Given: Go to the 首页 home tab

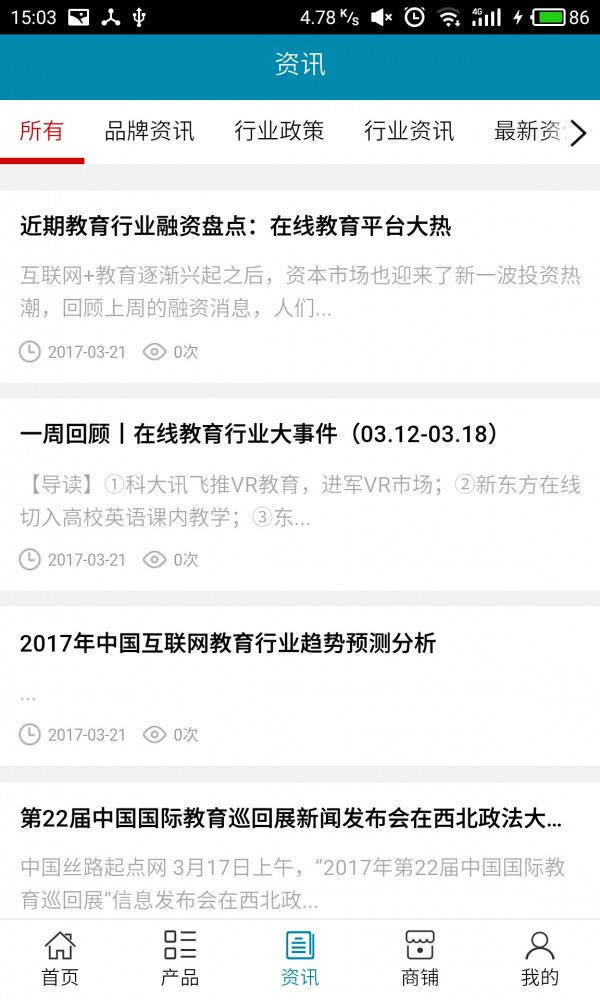Looking at the screenshot, I should click(x=60, y=958).
